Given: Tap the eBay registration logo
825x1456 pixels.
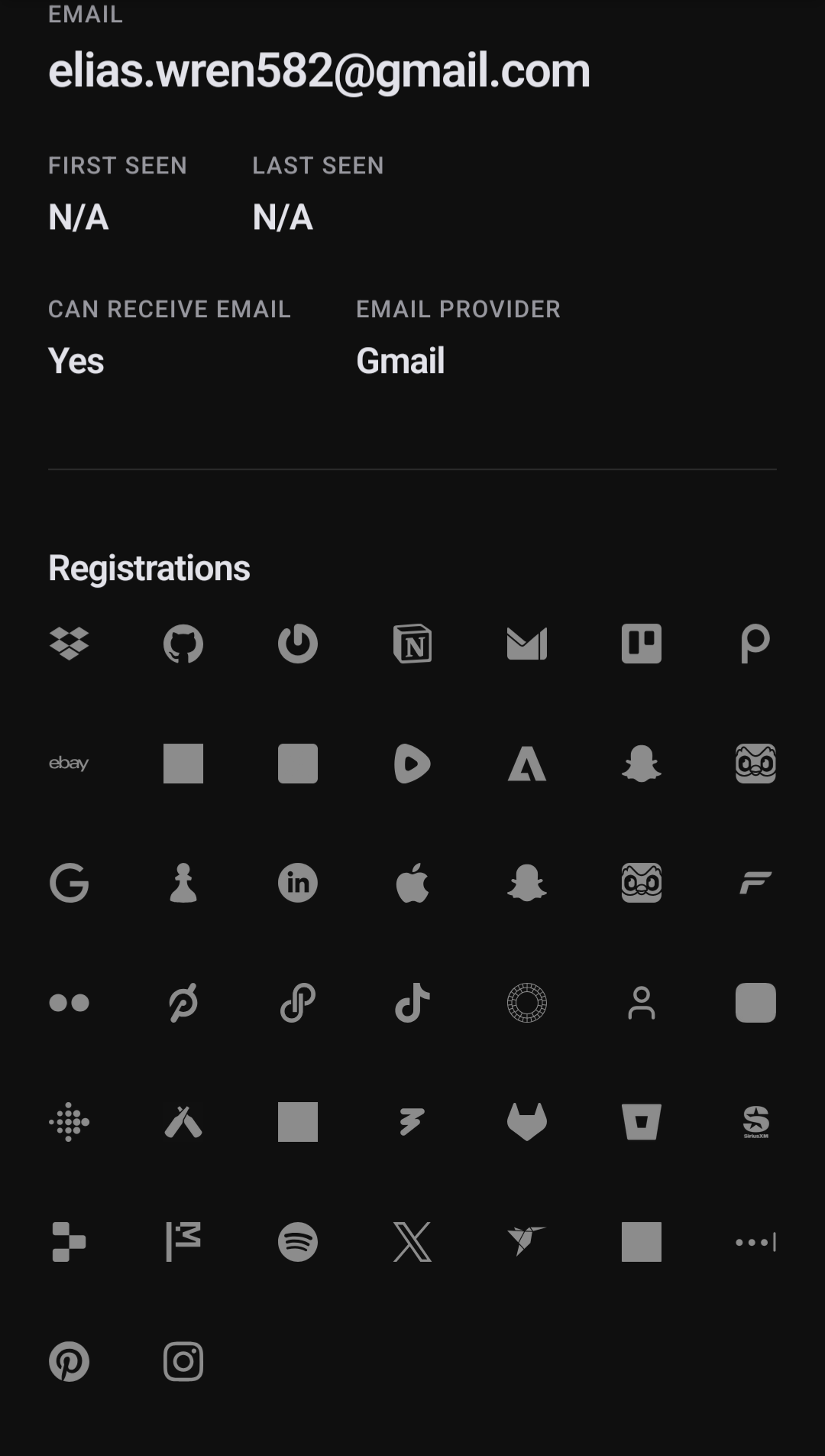Looking at the screenshot, I should pos(69,764).
